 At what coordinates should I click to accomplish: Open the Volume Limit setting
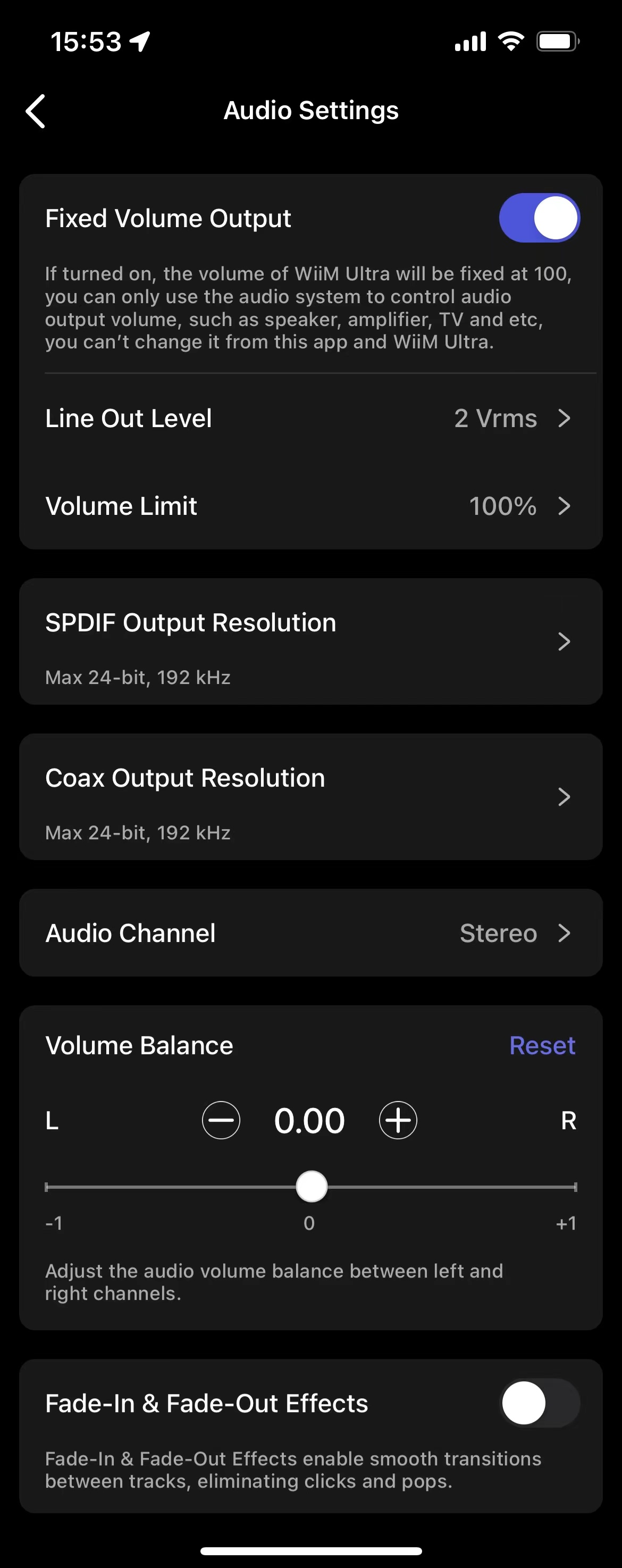(x=310, y=506)
